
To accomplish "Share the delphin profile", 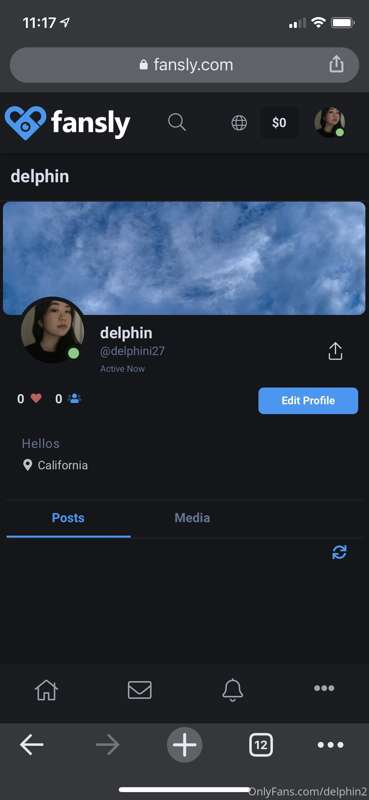I will tap(335, 351).
